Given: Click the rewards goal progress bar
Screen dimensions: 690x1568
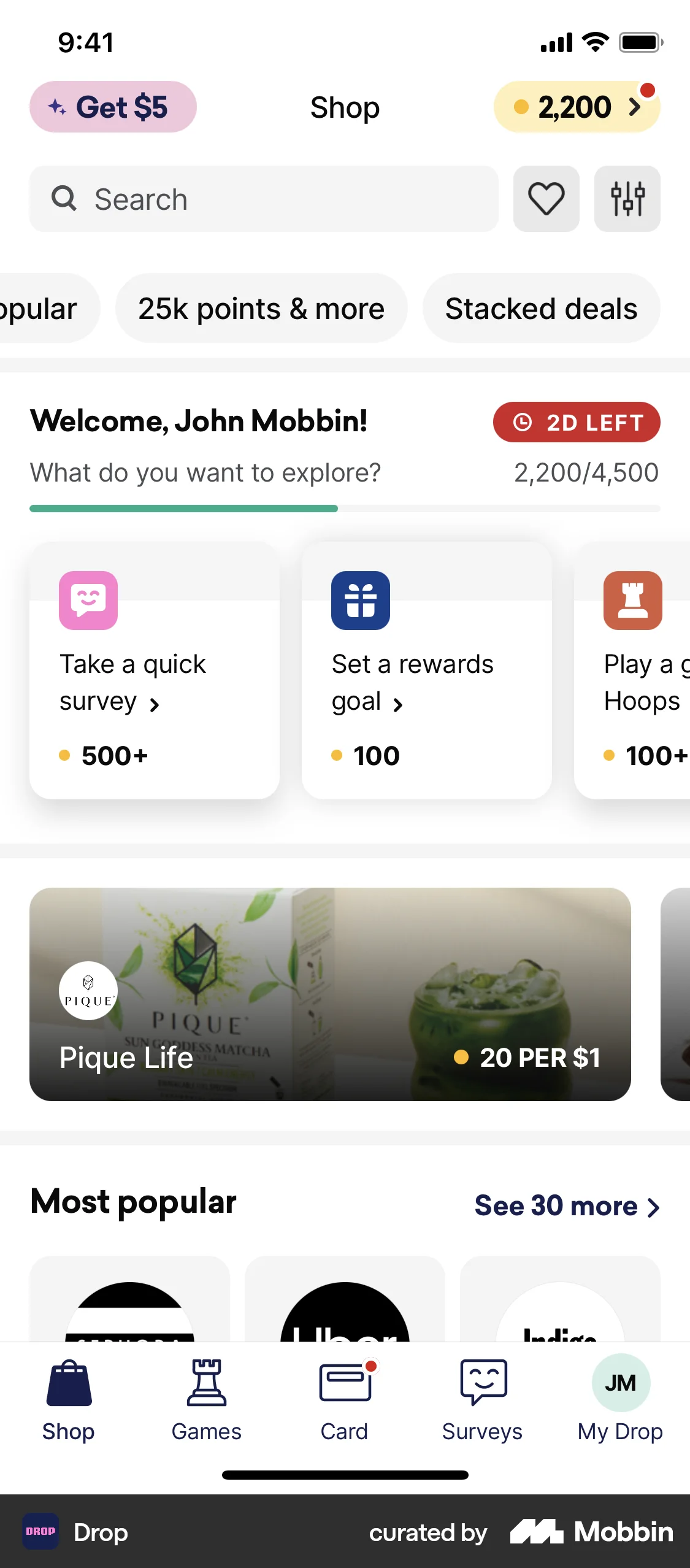Looking at the screenshot, I should click(345, 509).
